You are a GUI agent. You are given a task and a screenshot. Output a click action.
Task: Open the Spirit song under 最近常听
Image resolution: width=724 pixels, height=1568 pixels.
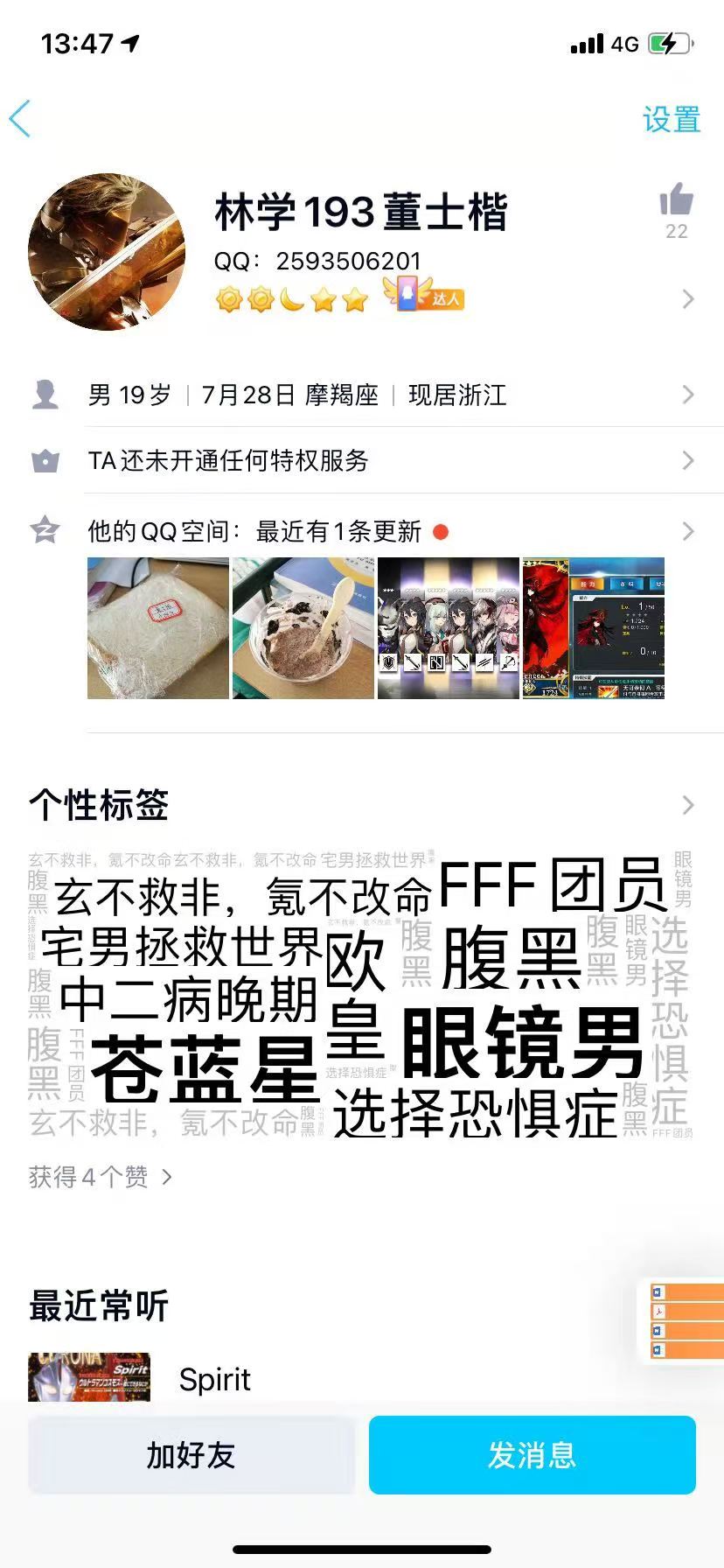pyautogui.click(x=214, y=1379)
